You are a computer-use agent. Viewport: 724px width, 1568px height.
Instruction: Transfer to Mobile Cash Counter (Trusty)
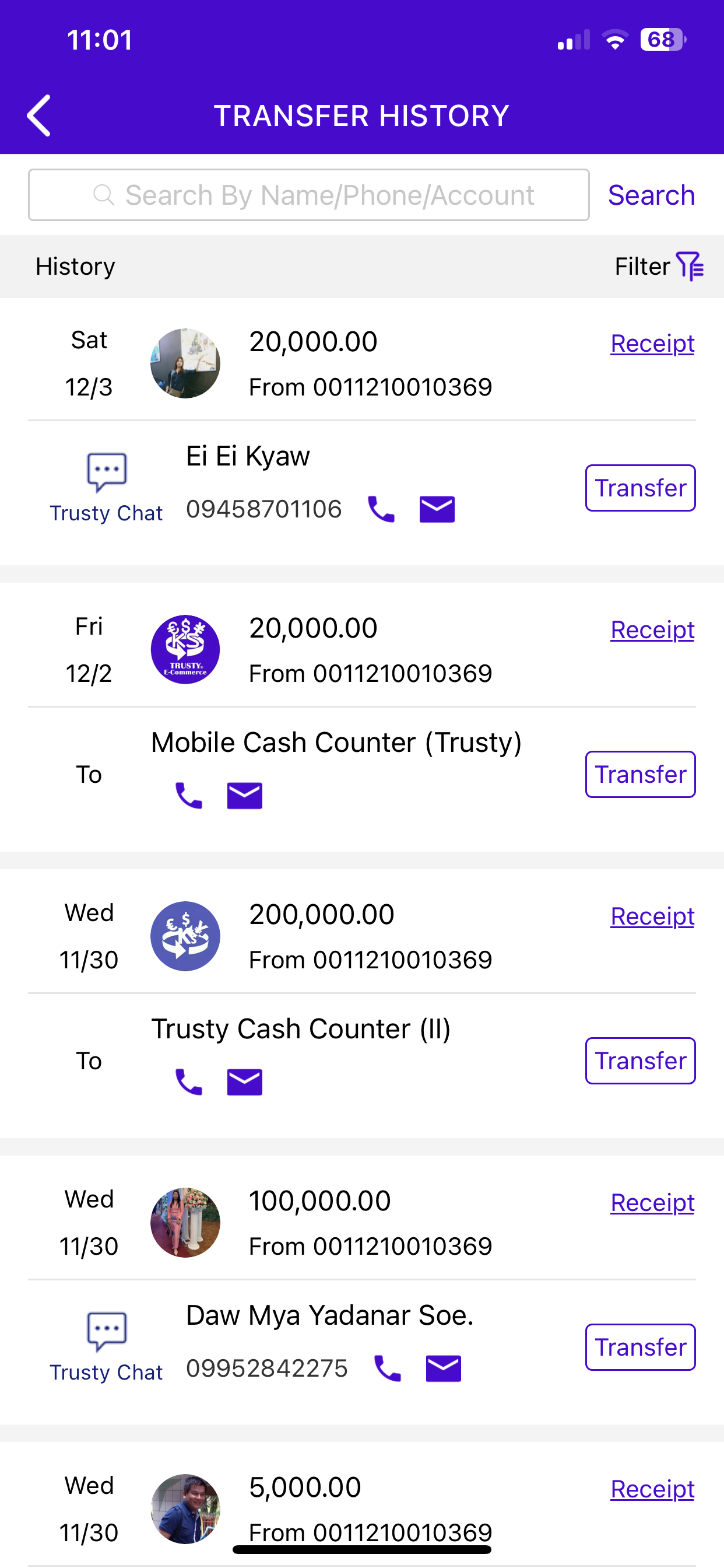coord(640,774)
